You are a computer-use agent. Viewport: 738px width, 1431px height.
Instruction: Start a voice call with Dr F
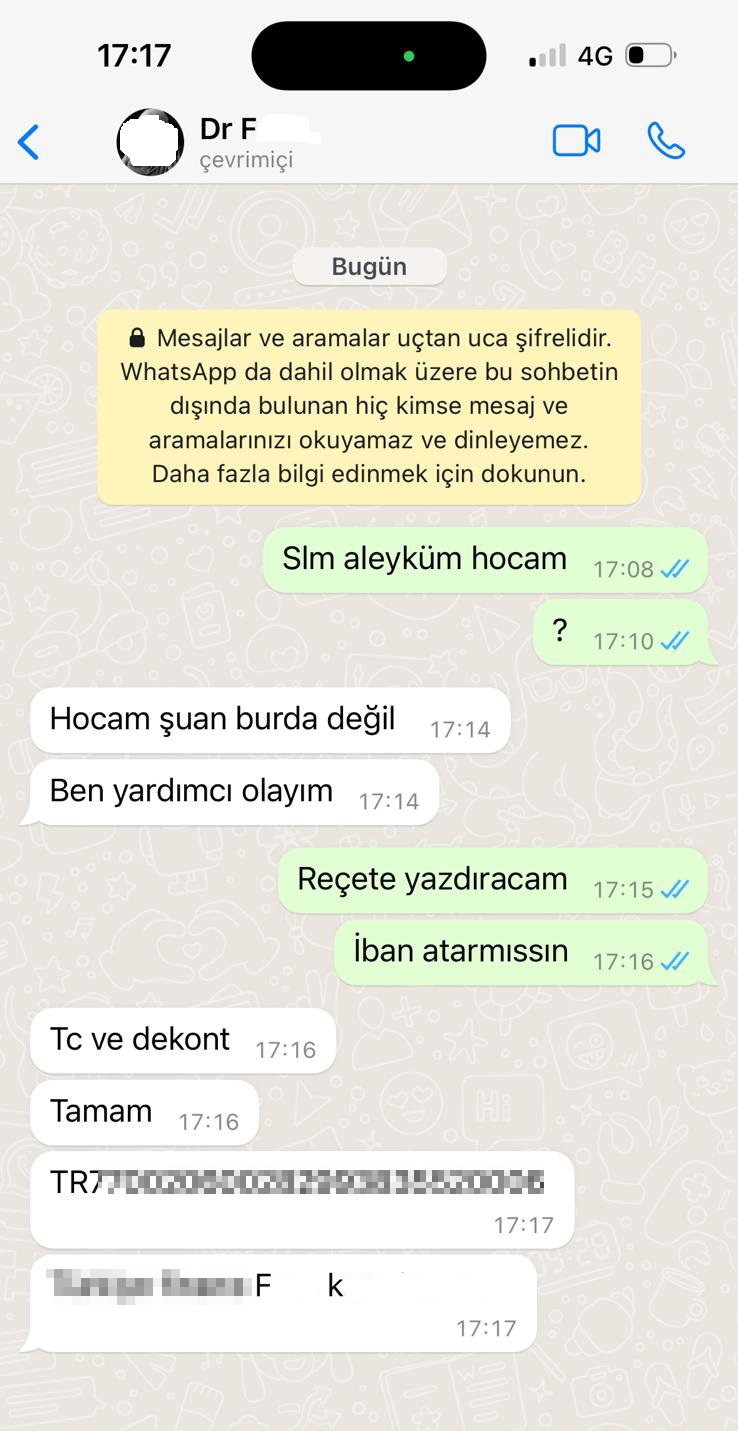pyautogui.click(x=666, y=141)
